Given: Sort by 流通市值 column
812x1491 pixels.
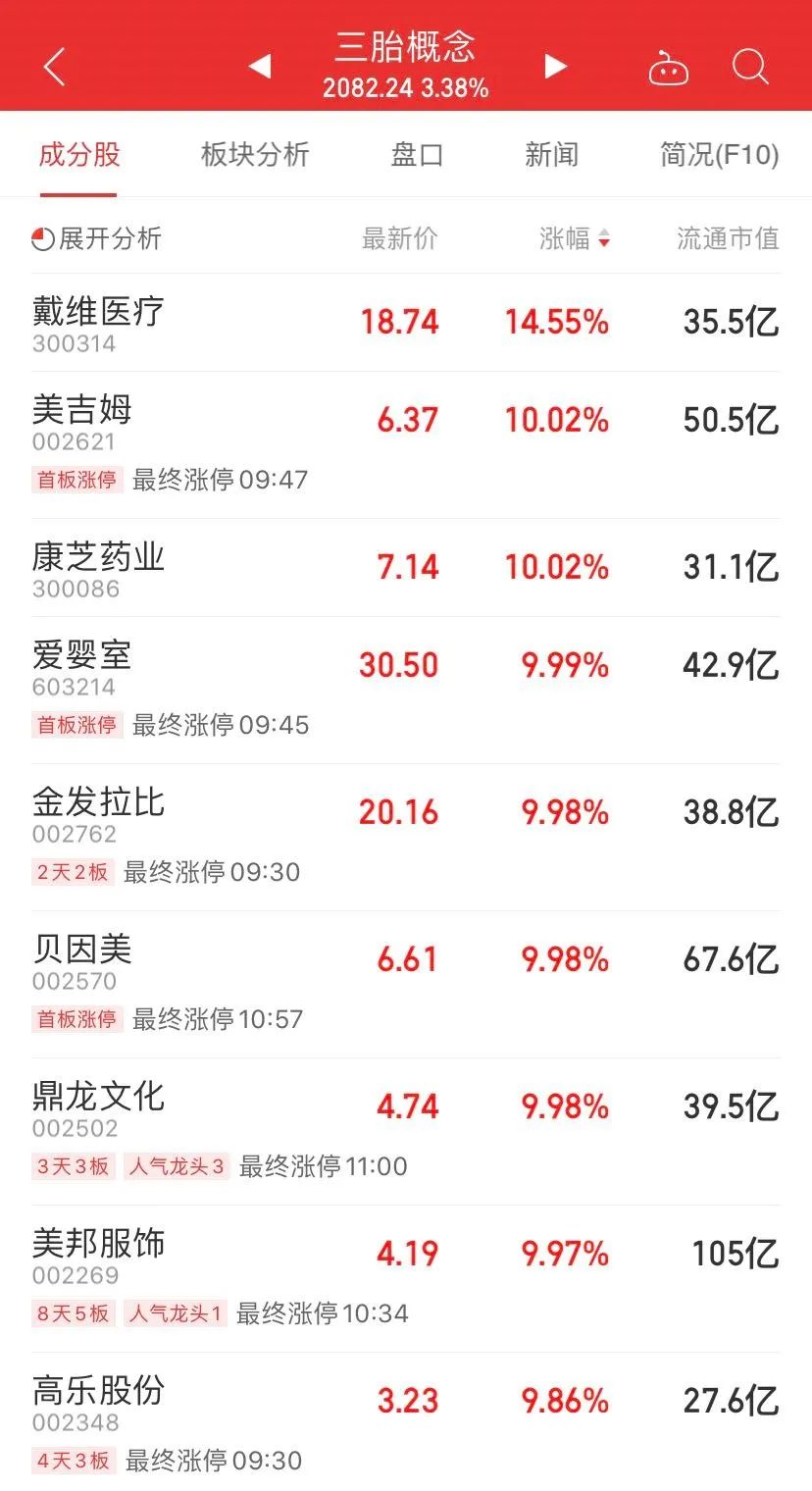Looking at the screenshot, I should tap(728, 238).
